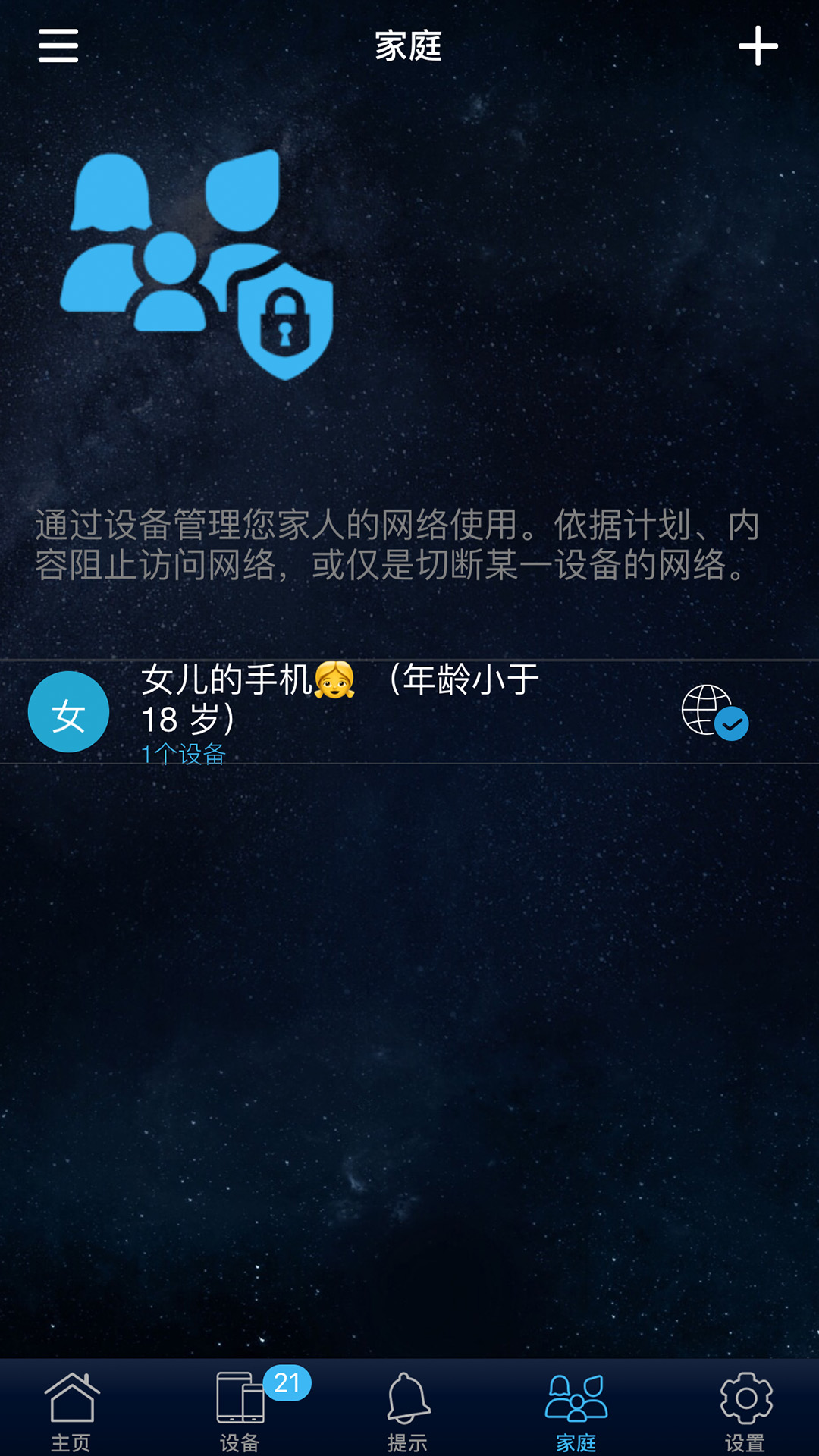Tap the circular 女 avatar

(67, 712)
